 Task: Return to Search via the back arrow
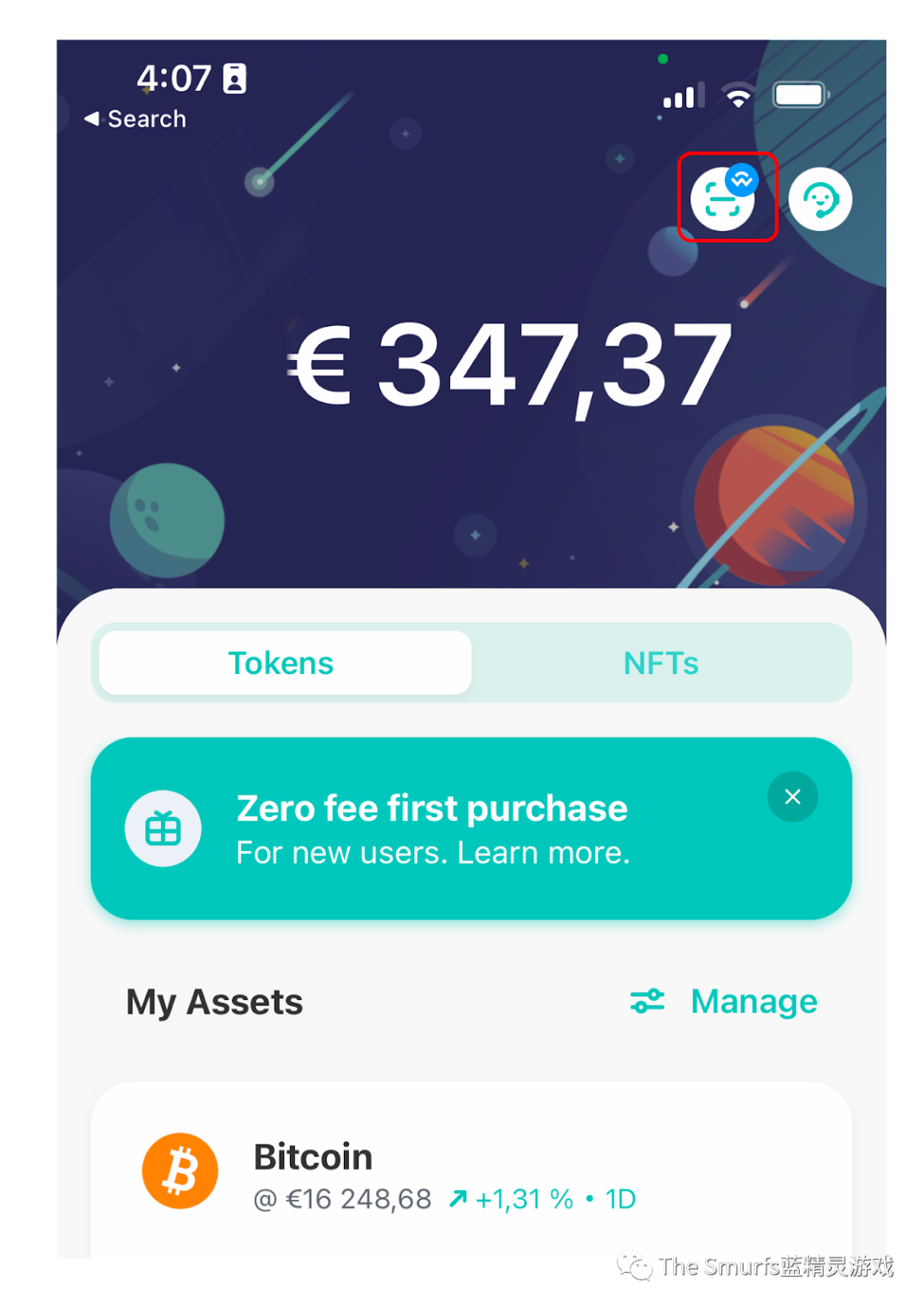pyautogui.click(x=135, y=119)
